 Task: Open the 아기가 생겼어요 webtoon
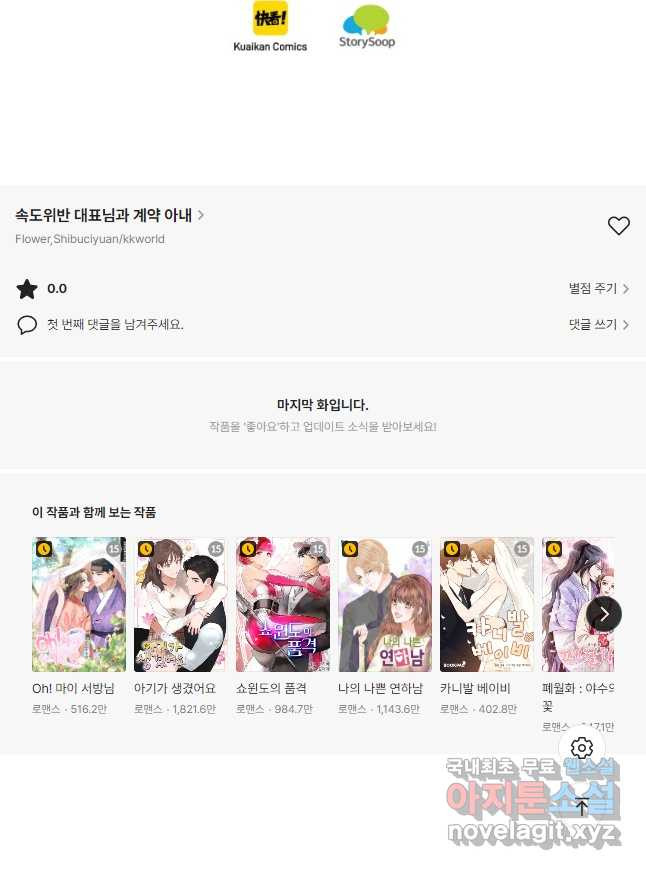point(181,605)
